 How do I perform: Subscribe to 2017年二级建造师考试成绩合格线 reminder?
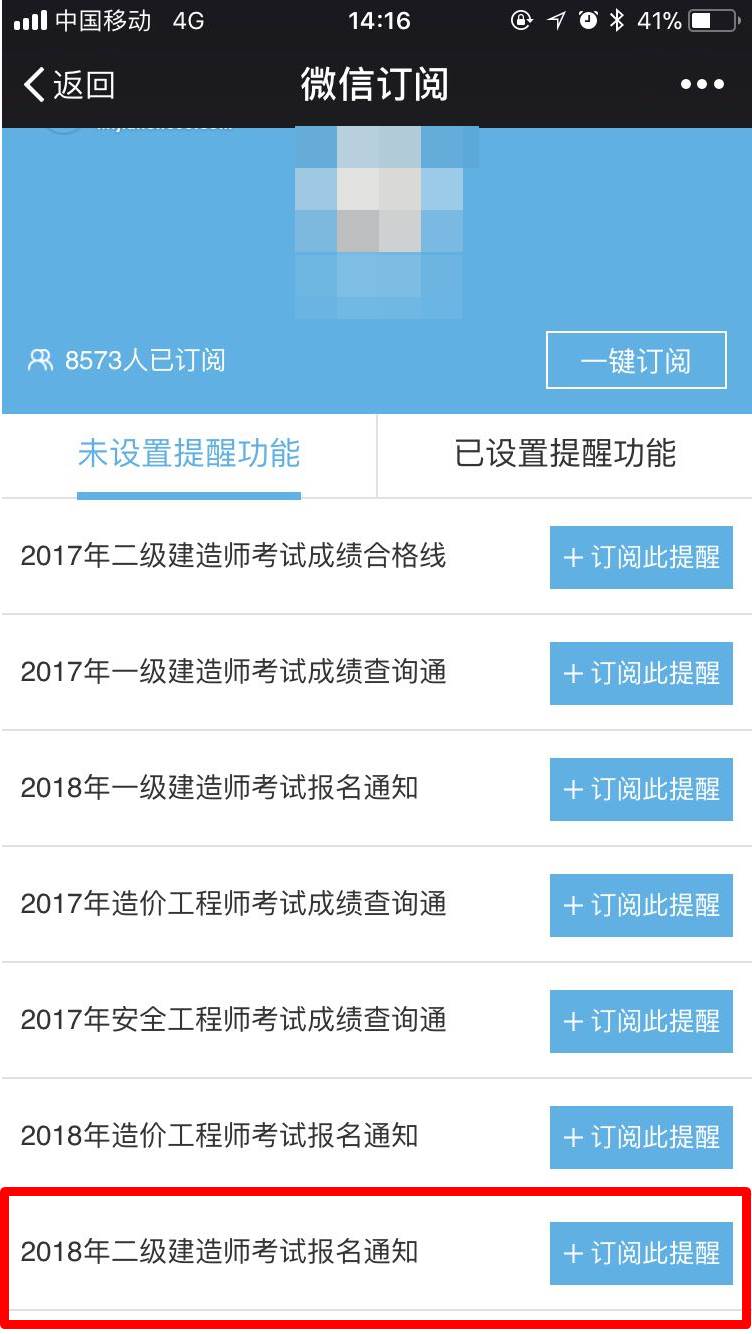pos(641,557)
